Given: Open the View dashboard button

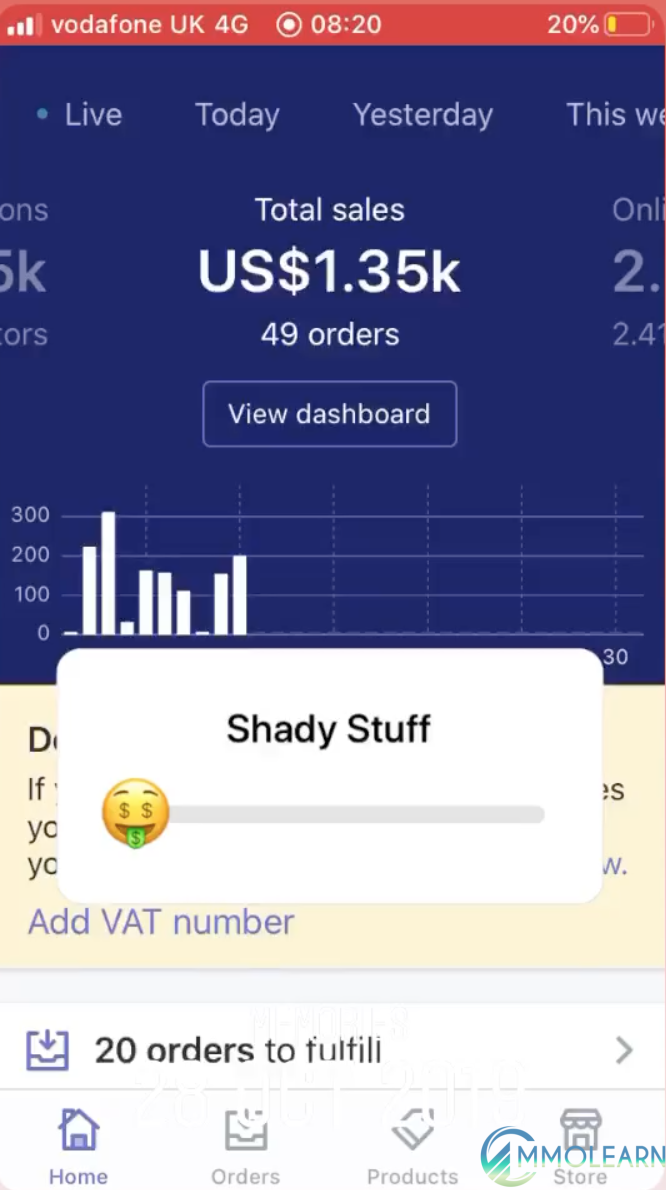Looking at the screenshot, I should click(x=329, y=414).
